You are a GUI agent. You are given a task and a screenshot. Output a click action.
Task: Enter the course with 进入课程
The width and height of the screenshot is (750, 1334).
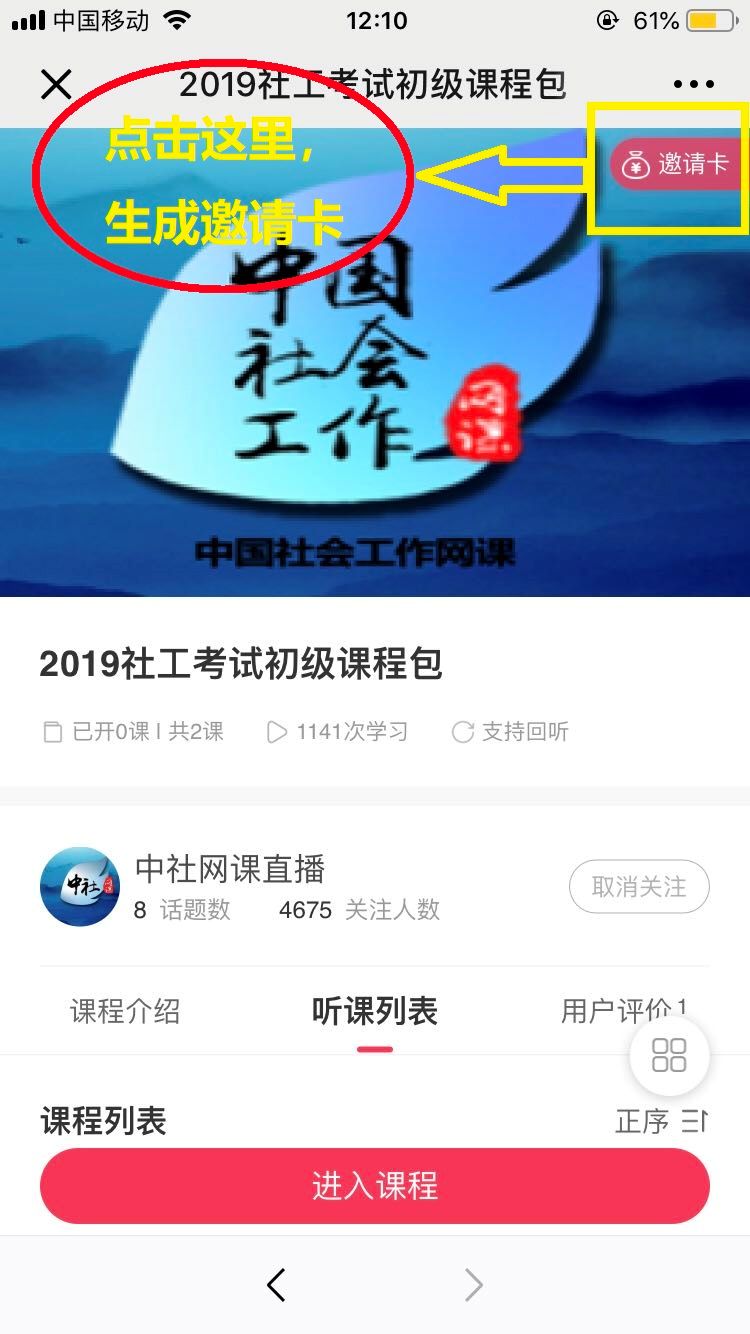click(x=375, y=1186)
